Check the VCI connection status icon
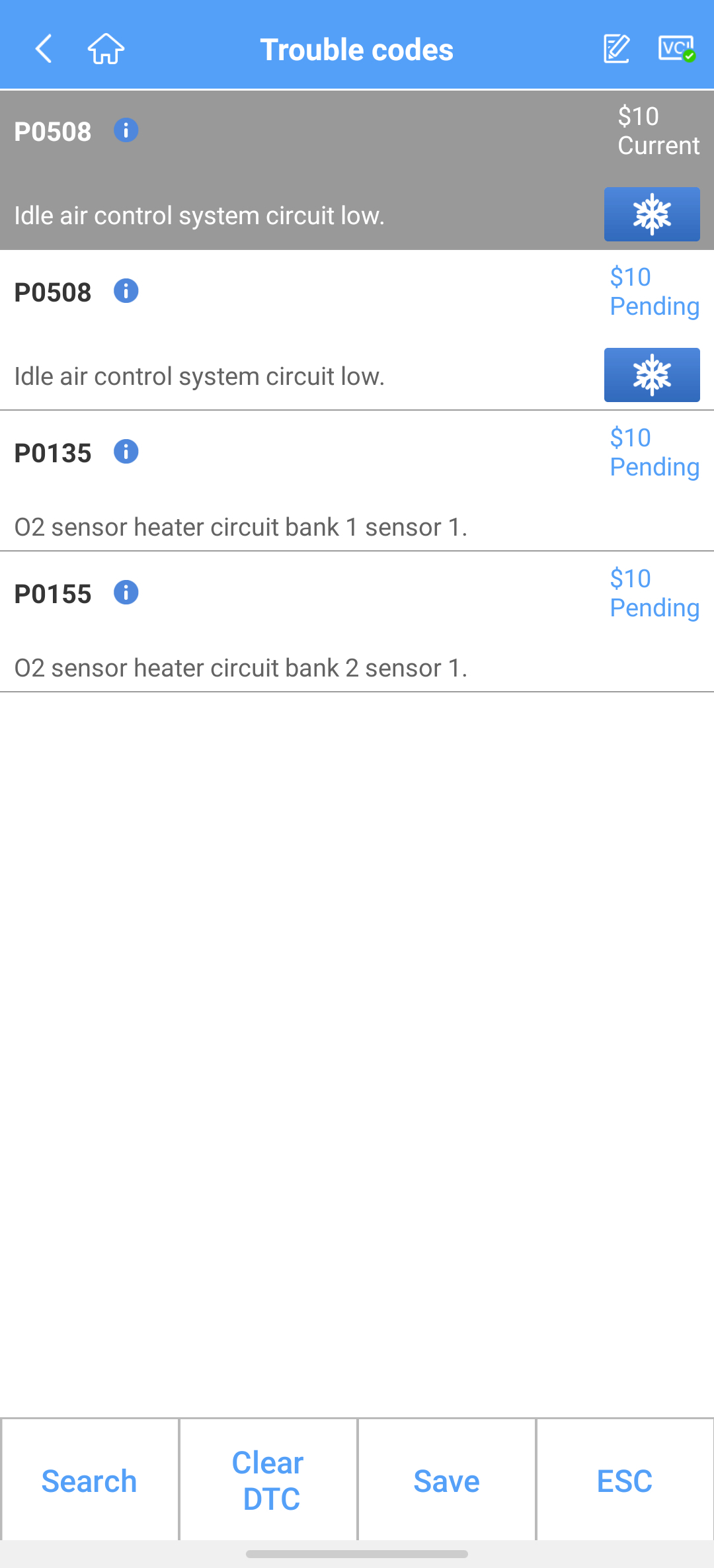This screenshot has width=714, height=1568. point(676,49)
